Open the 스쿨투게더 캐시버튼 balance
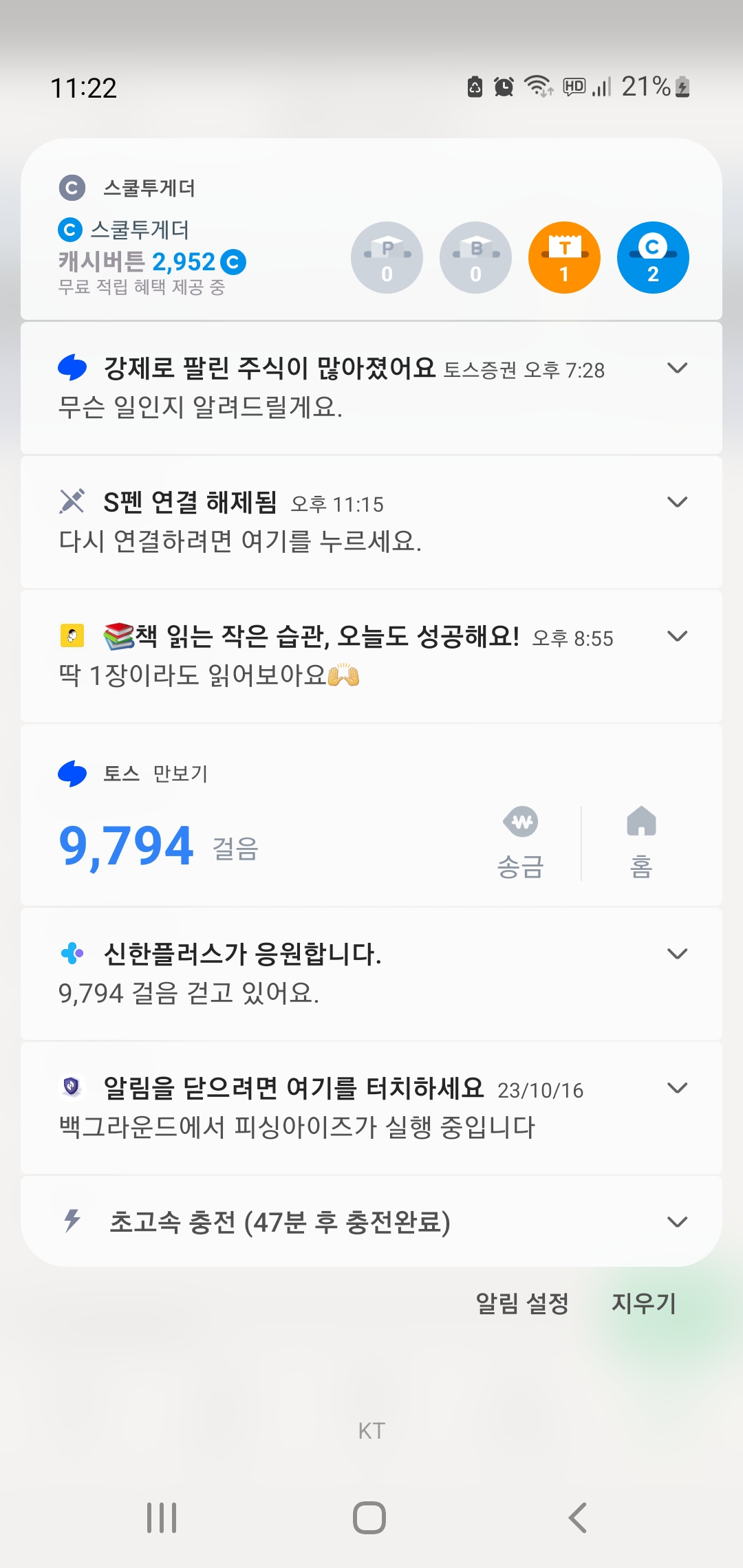The image size is (743, 1568). pos(151,262)
